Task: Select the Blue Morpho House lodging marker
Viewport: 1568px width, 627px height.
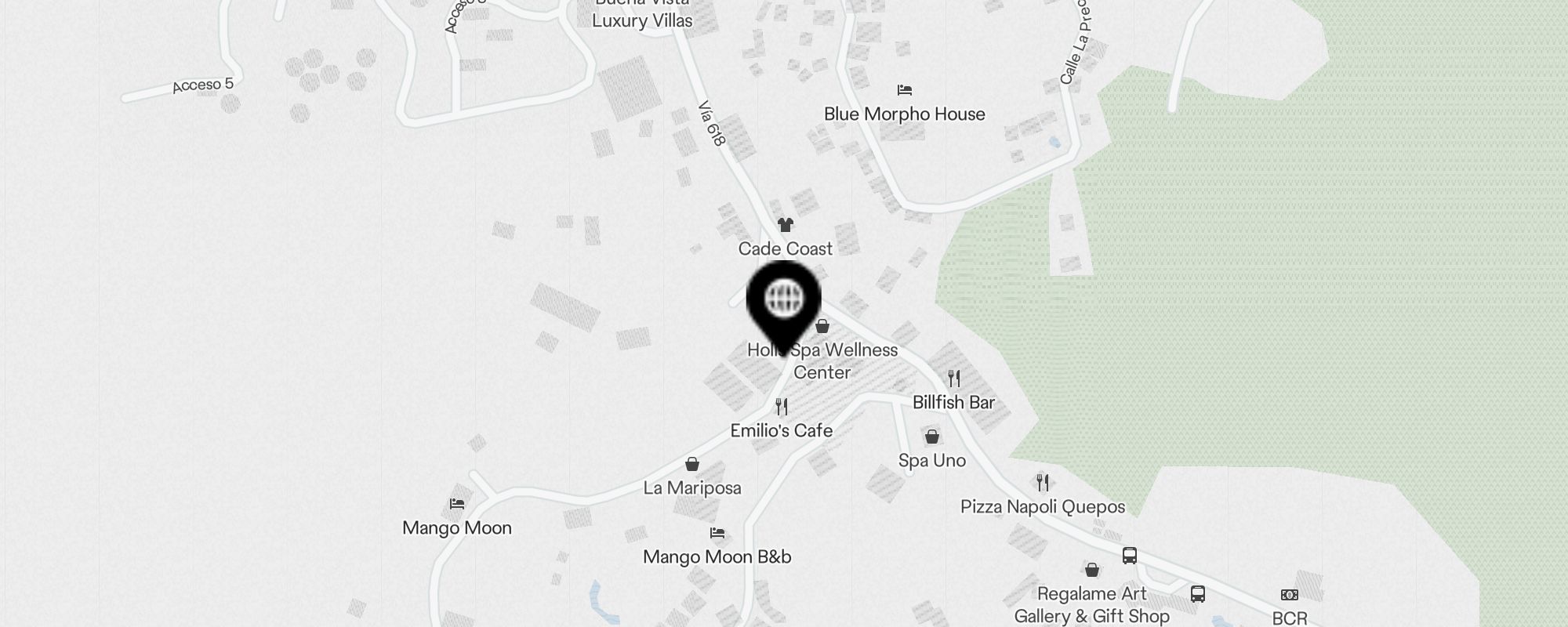Action: pyautogui.click(x=904, y=91)
